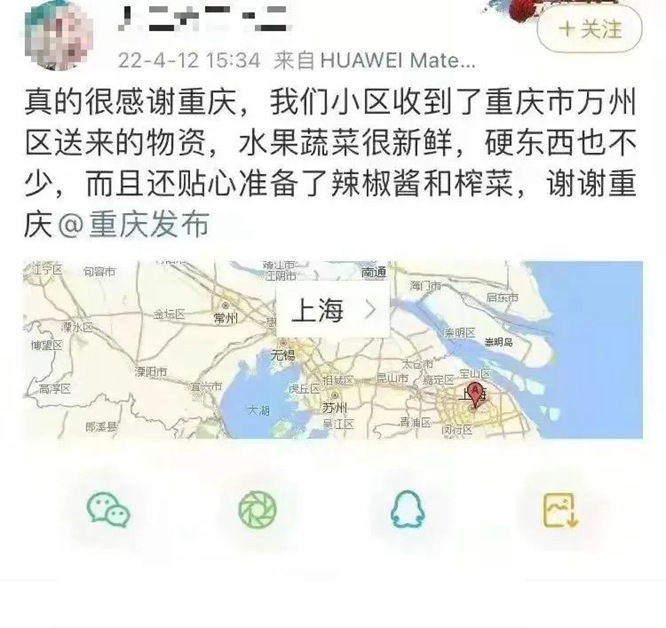Save the post as an image
The width and height of the screenshot is (666, 628).
pyautogui.click(x=559, y=511)
